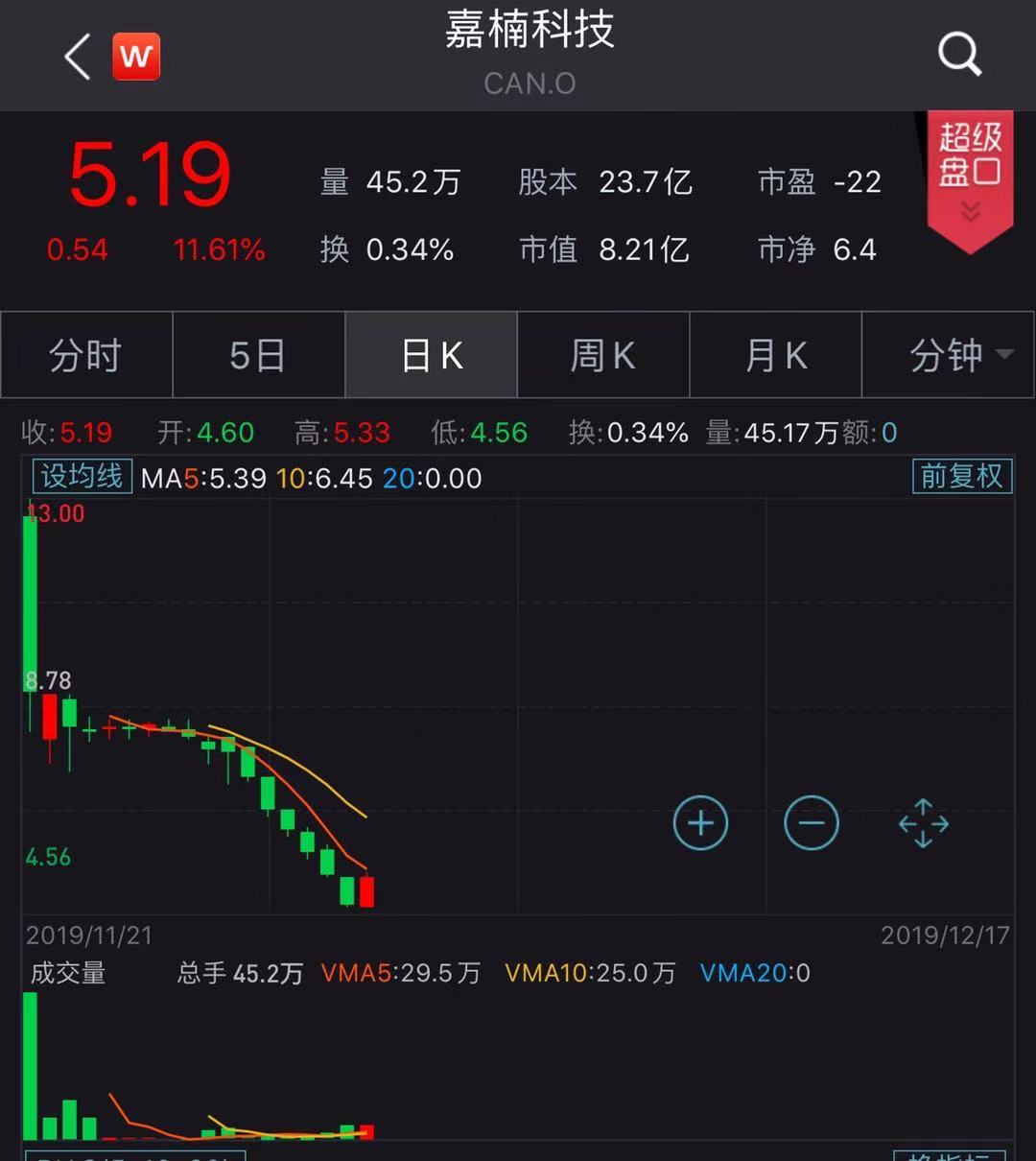1036x1161 pixels.
Task: Zoom out of the K-line chart
Action: (812, 823)
